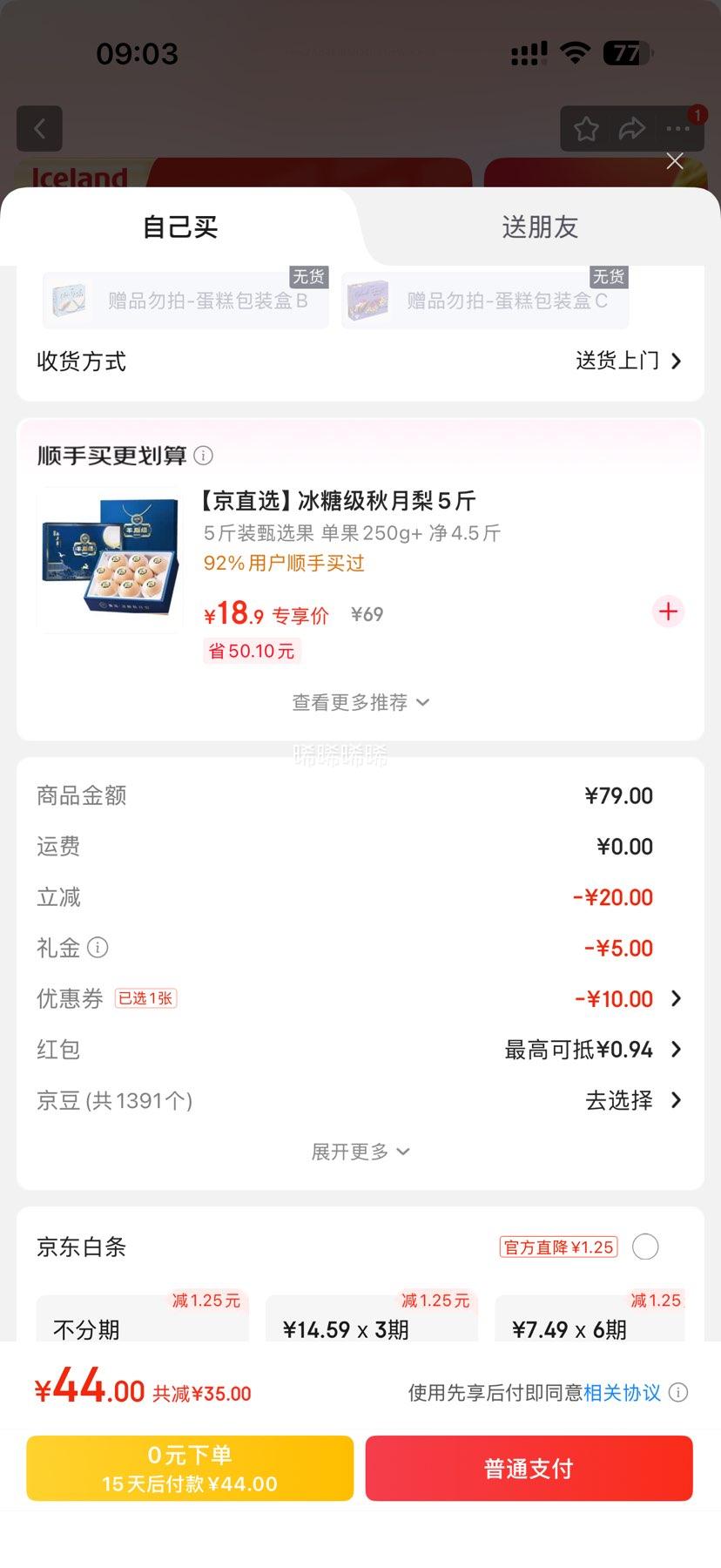Viewport: 721px width, 1568px height.
Task: Open the 优惠券 coupon selection
Action: [627, 999]
